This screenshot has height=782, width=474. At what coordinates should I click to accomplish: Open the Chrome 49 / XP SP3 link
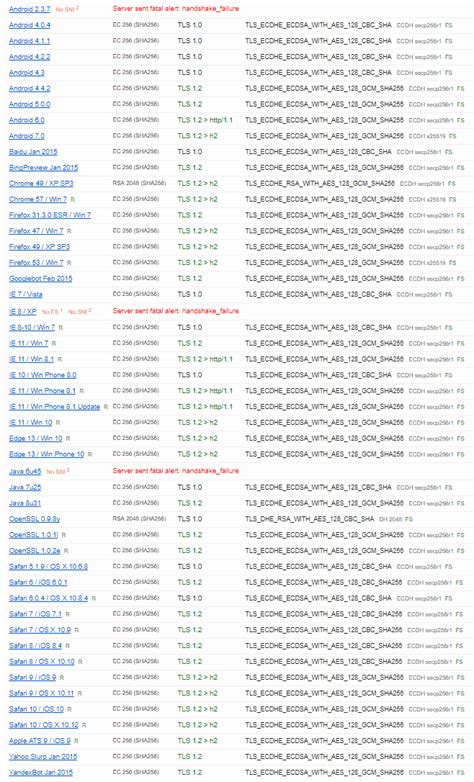pyautogui.click(x=41, y=184)
